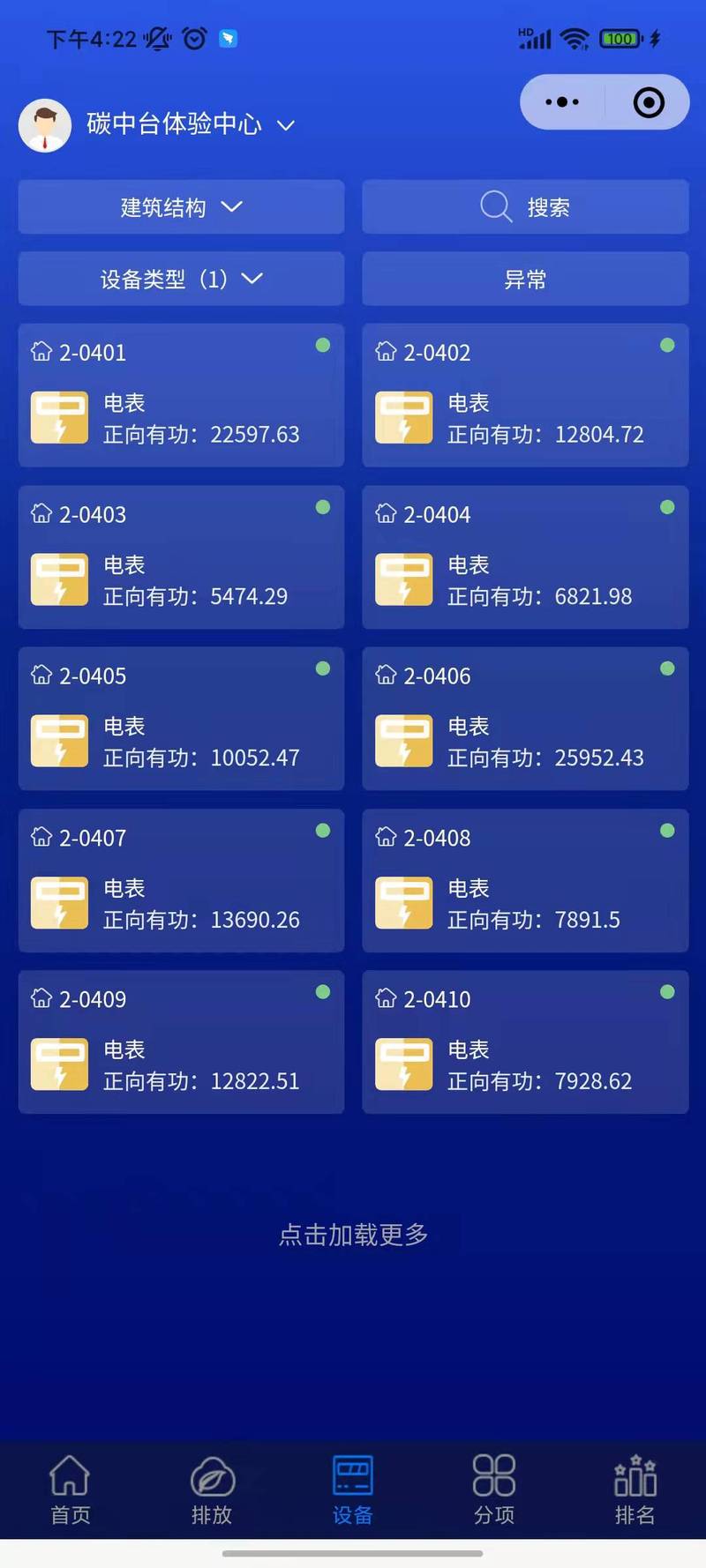Switch to the 首页 tab

click(x=71, y=1490)
